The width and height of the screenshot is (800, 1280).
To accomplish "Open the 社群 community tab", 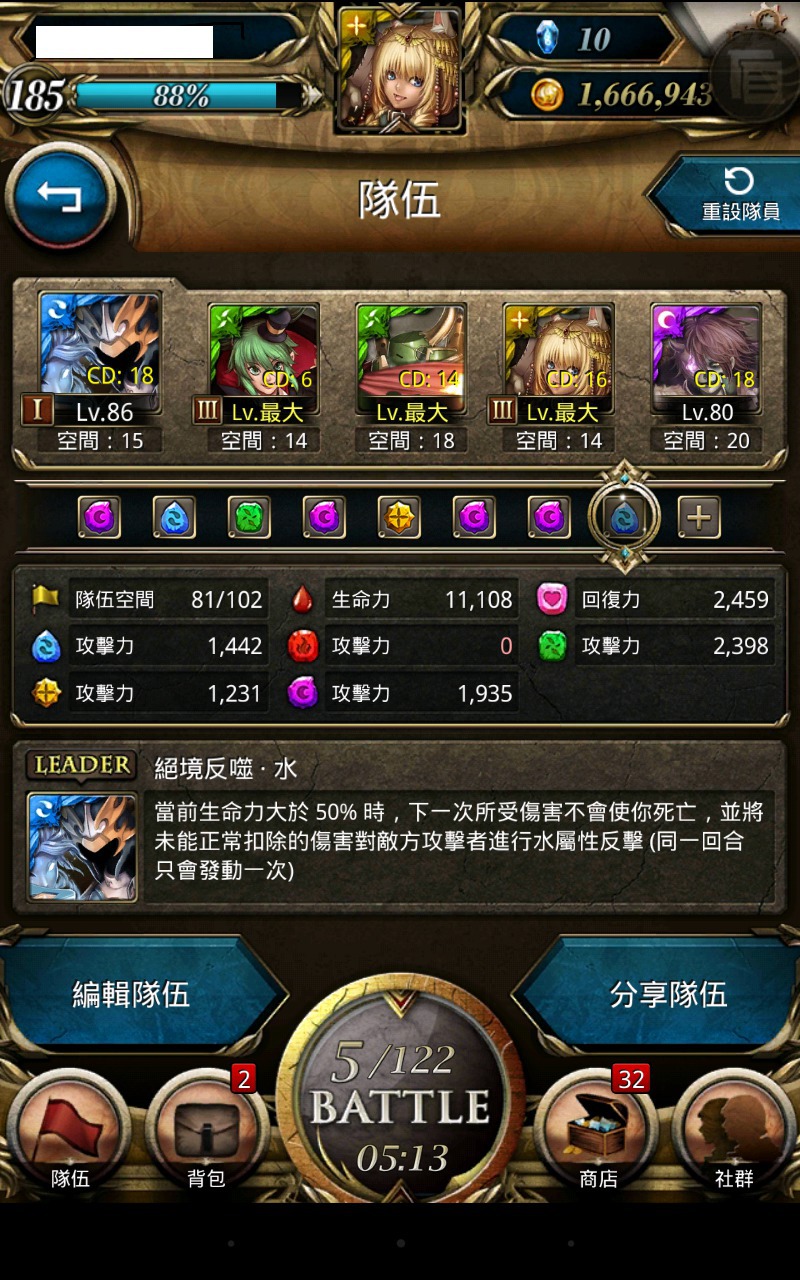I will tap(734, 1135).
